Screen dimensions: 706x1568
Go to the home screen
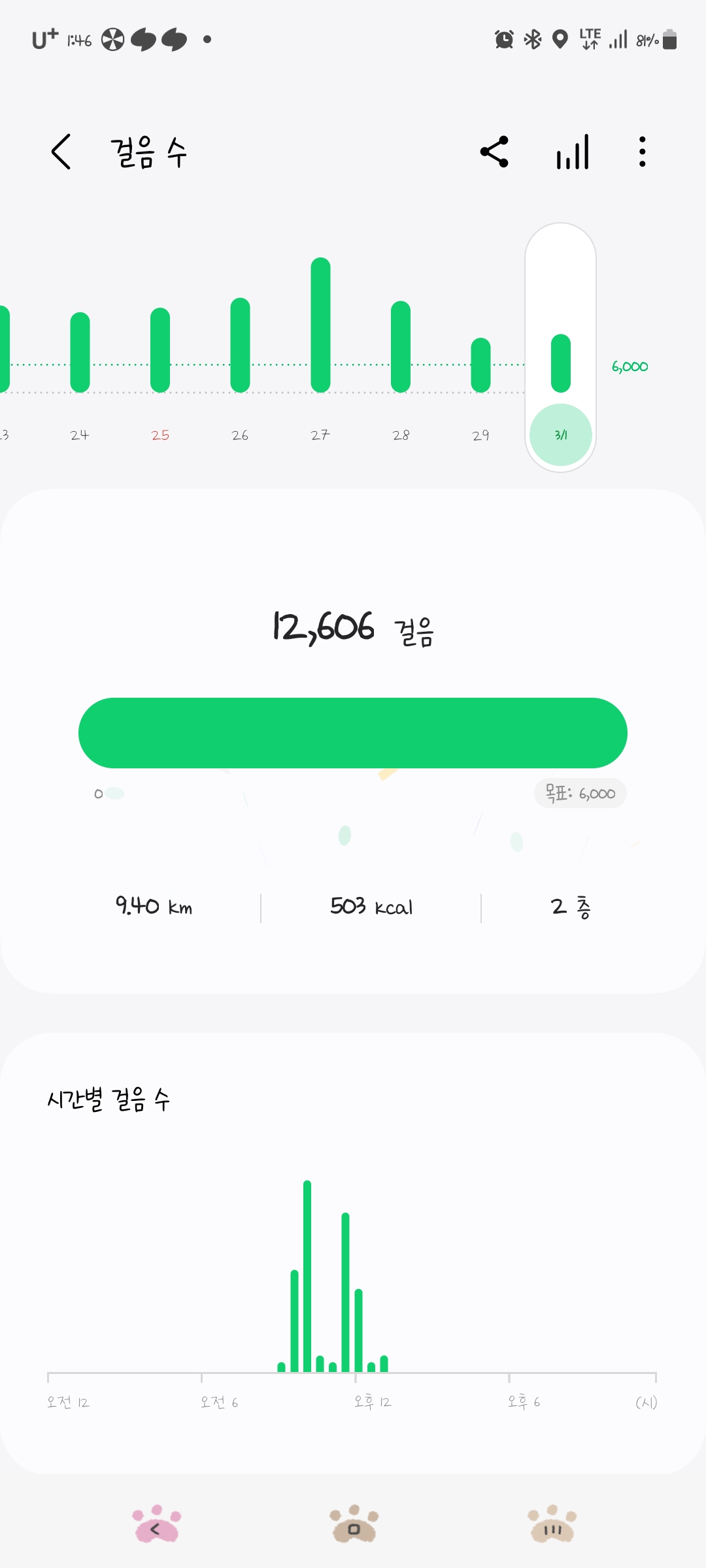pos(354,1526)
